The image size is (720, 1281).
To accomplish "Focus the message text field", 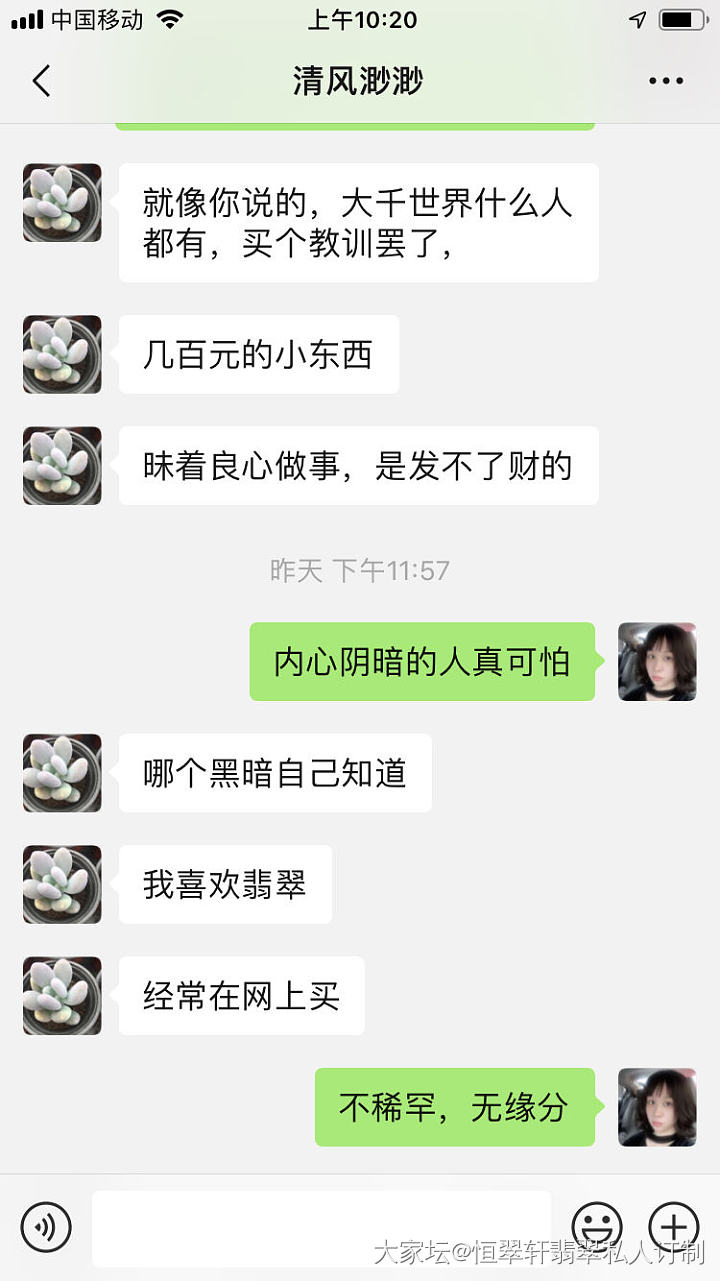I will tap(320, 1227).
